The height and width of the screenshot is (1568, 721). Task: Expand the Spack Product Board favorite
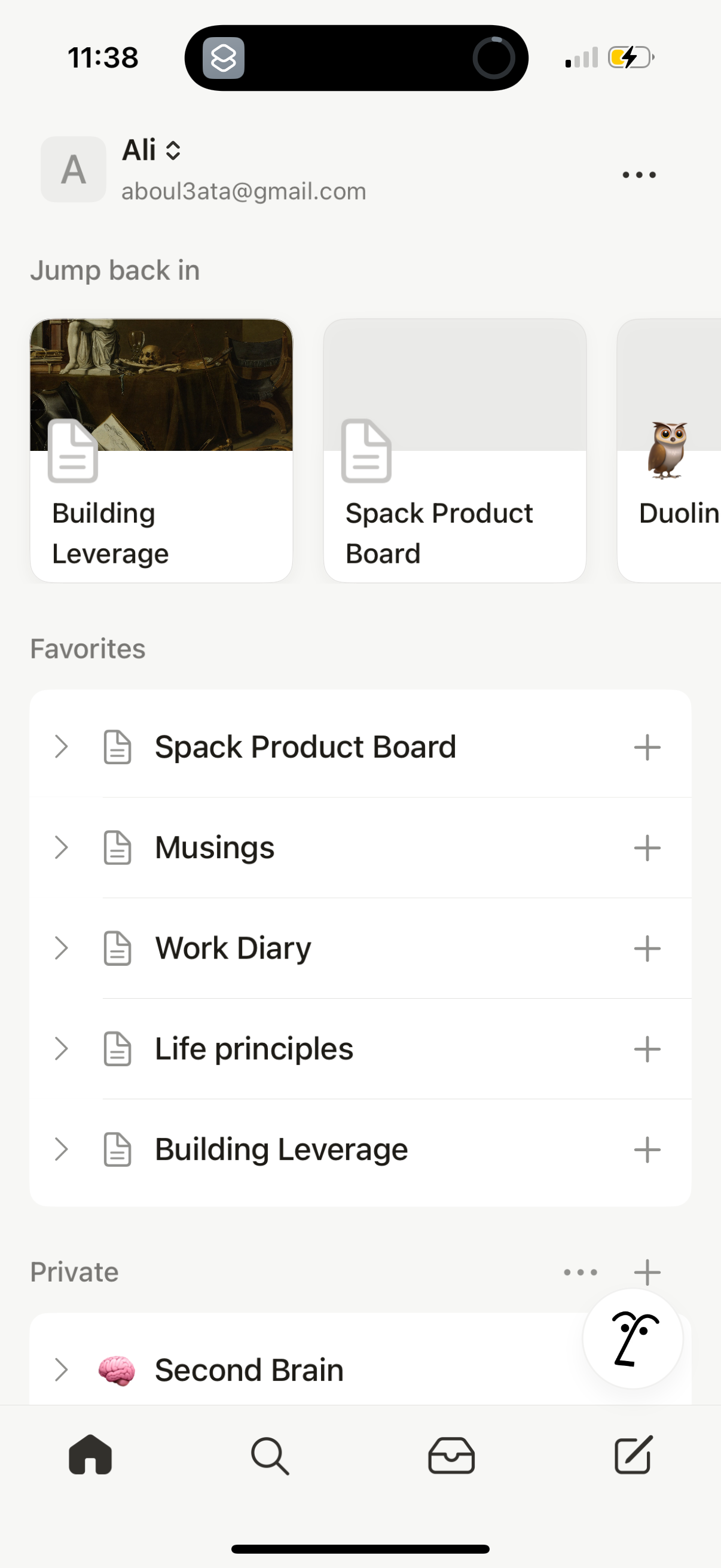[61, 747]
